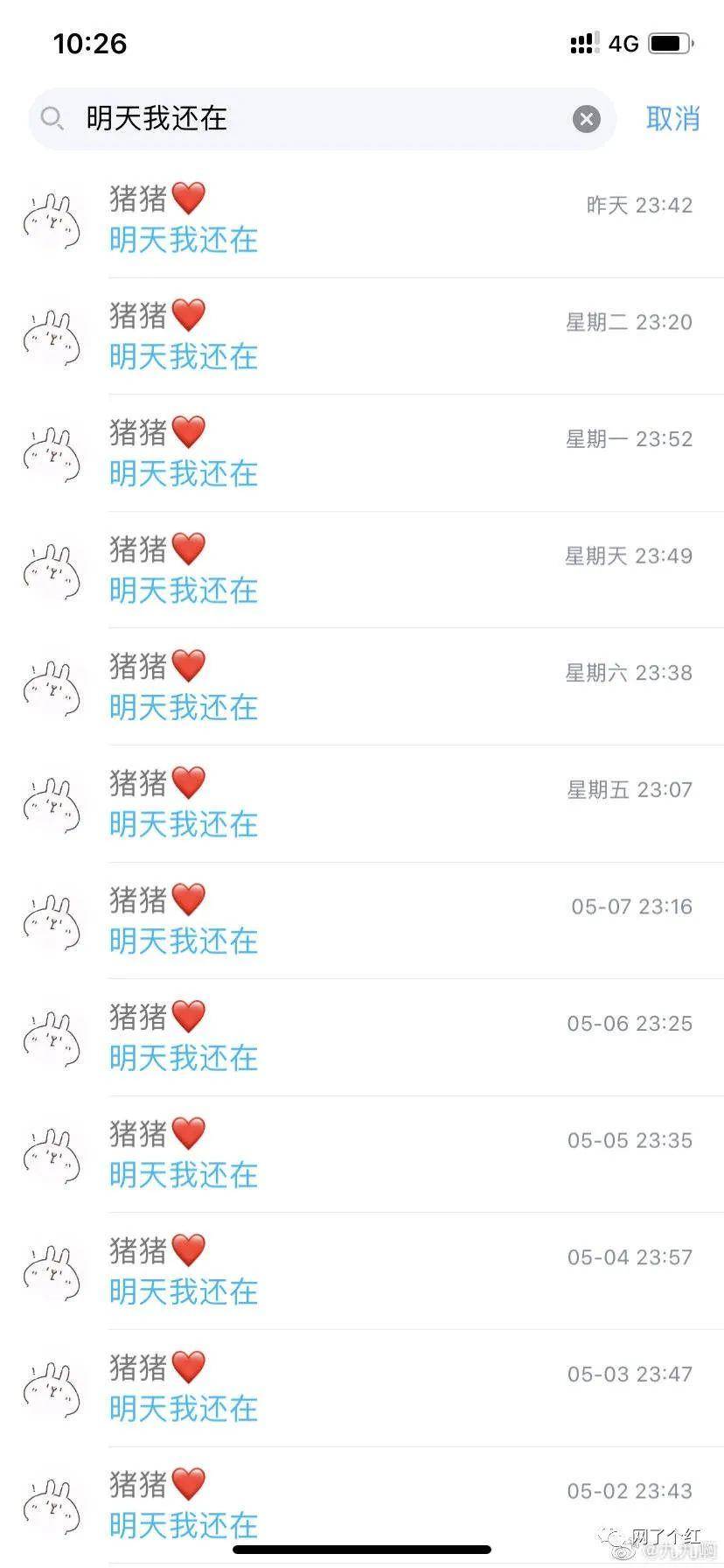The width and height of the screenshot is (724, 1568).
Task: Tap the magnifying glass search icon
Action: click(52, 119)
